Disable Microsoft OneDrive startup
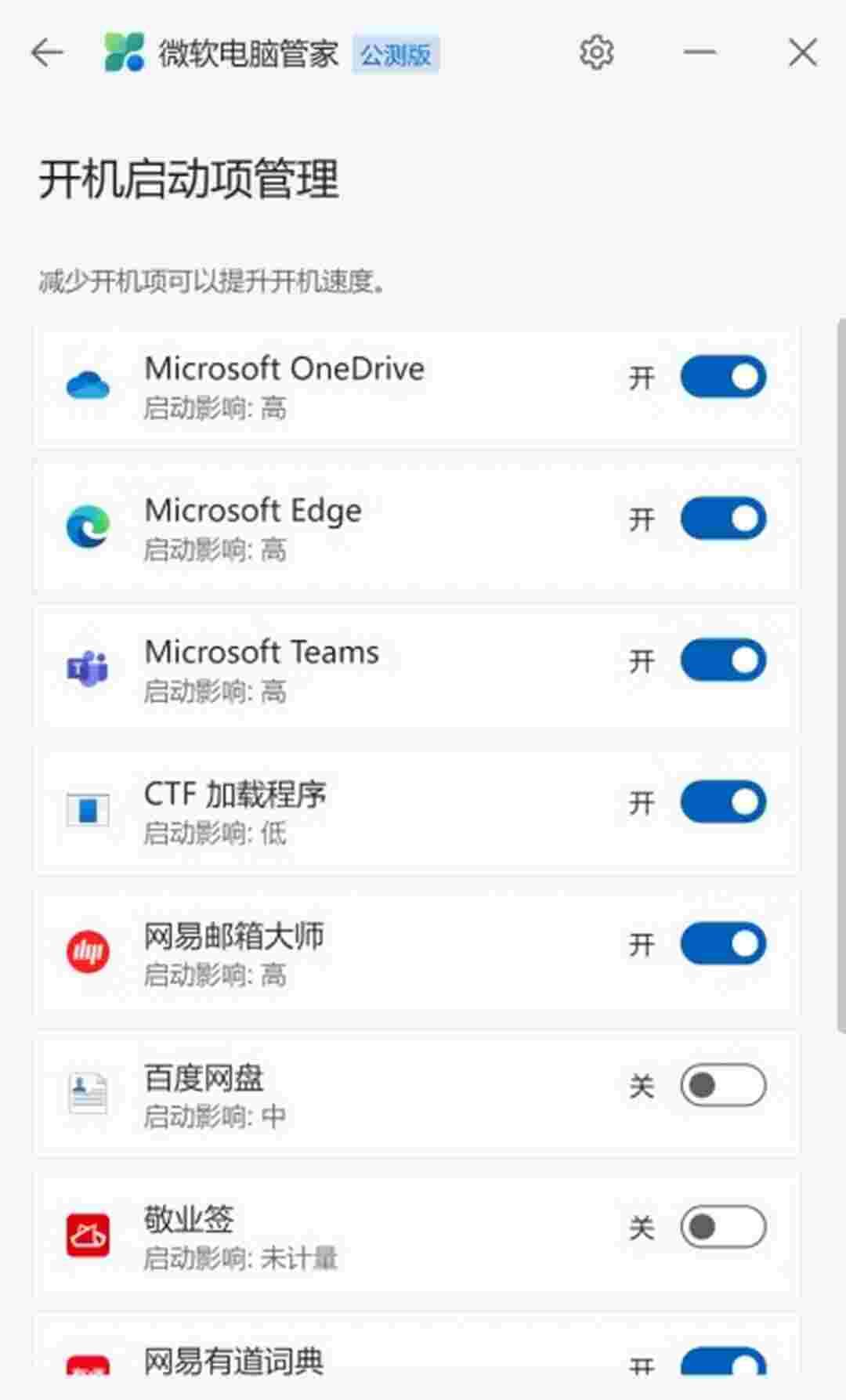This screenshot has width=846, height=1400. [722, 377]
